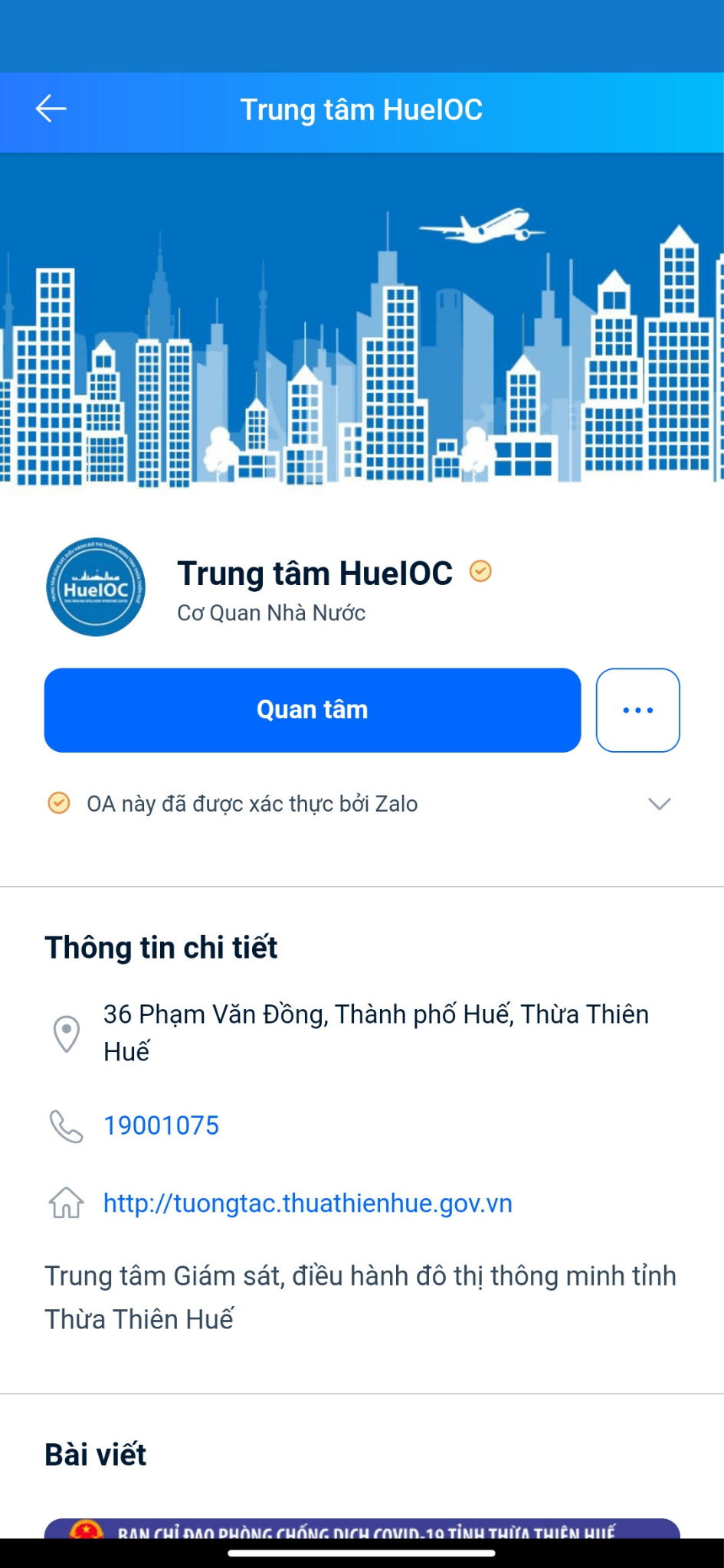Open the three-dot more options button
Image resolution: width=724 pixels, height=1568 pixels.
[x=637, y=710]
